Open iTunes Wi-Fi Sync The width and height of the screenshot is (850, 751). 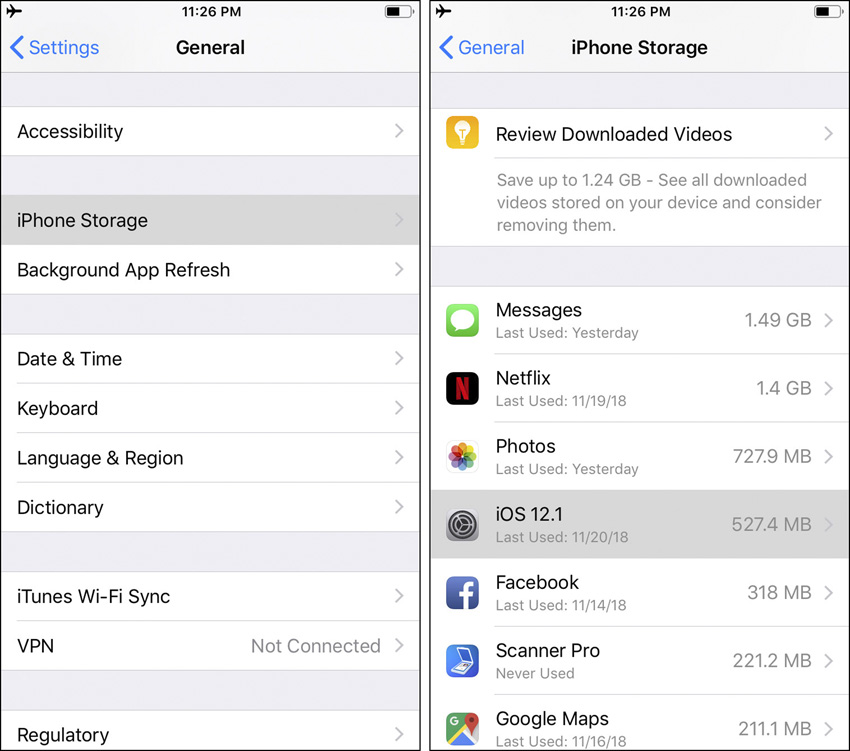[x=210, y=596]
